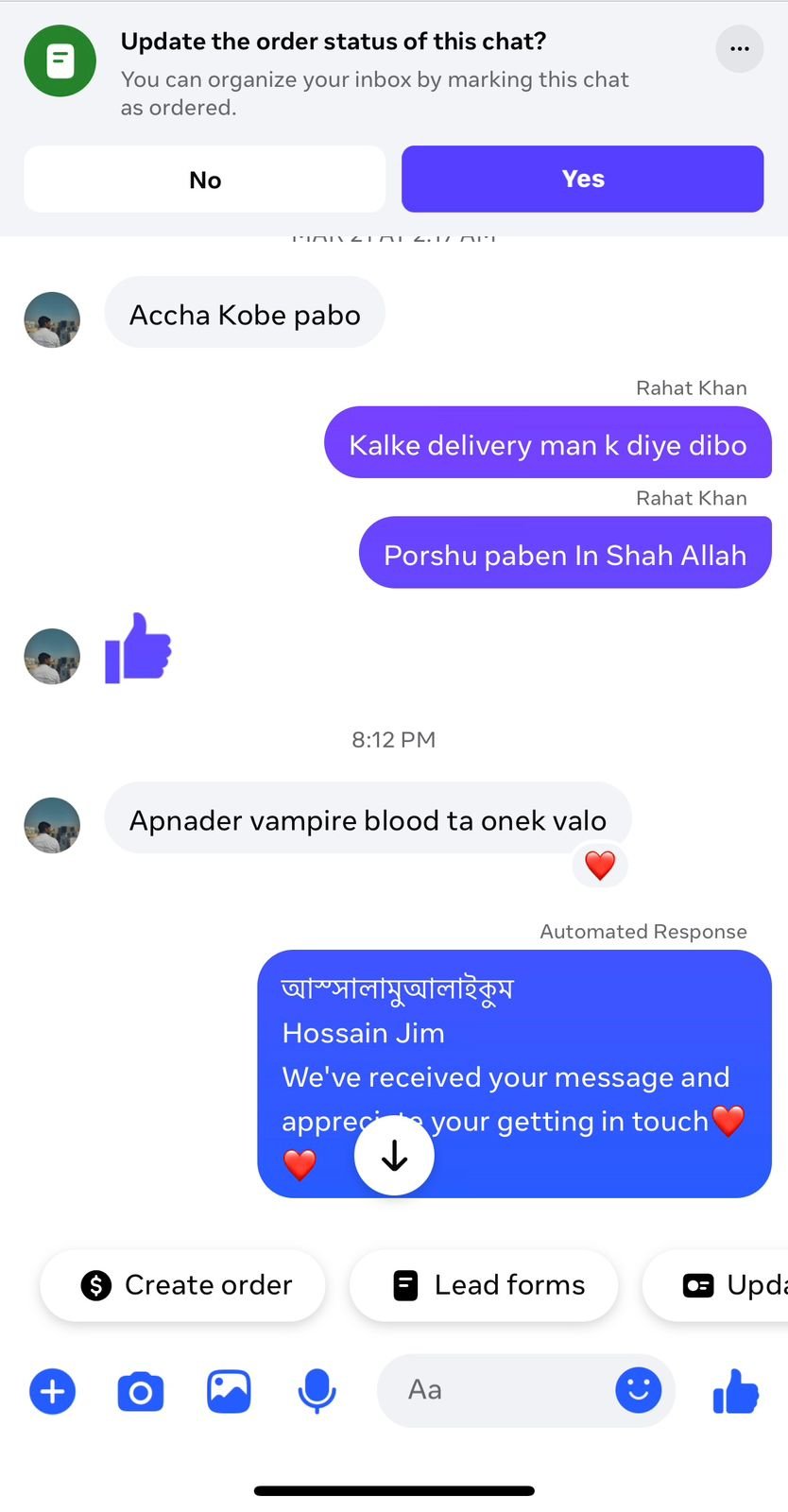Tap the heart reaction on vampire blood message
Image resolution: width=788 pixels, height=1512 pixels.
(x=600, y=865)
